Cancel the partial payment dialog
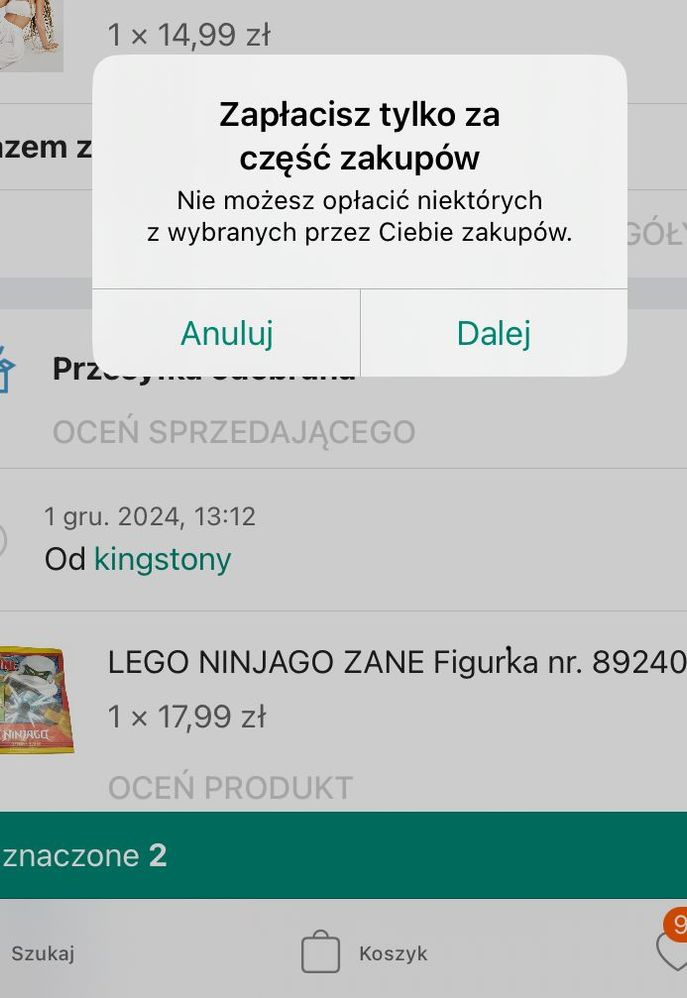Image resolution: width=687 pixels, height=998 pixels. 226,333
